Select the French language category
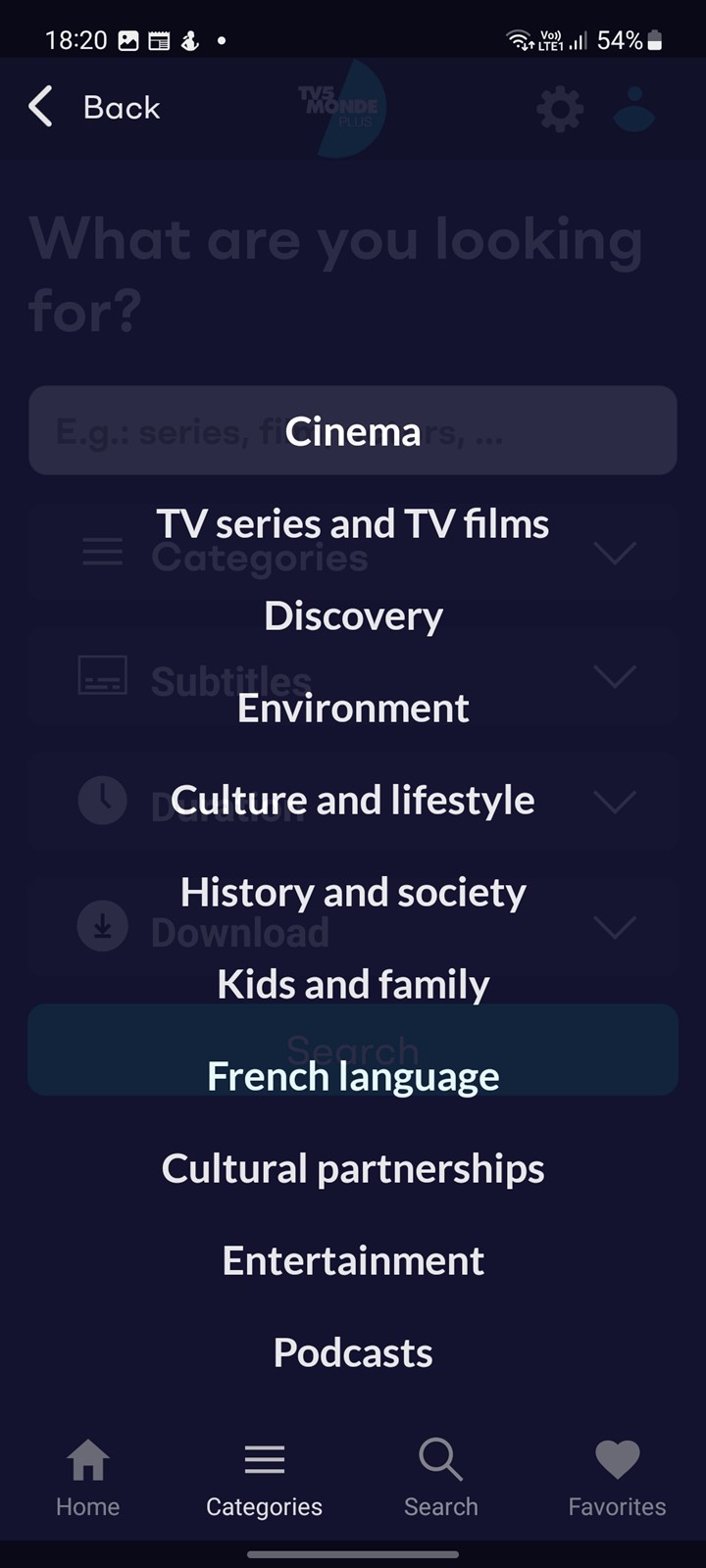The height and width of the screenshot is (1568, 706). [x=353, y=1076]
